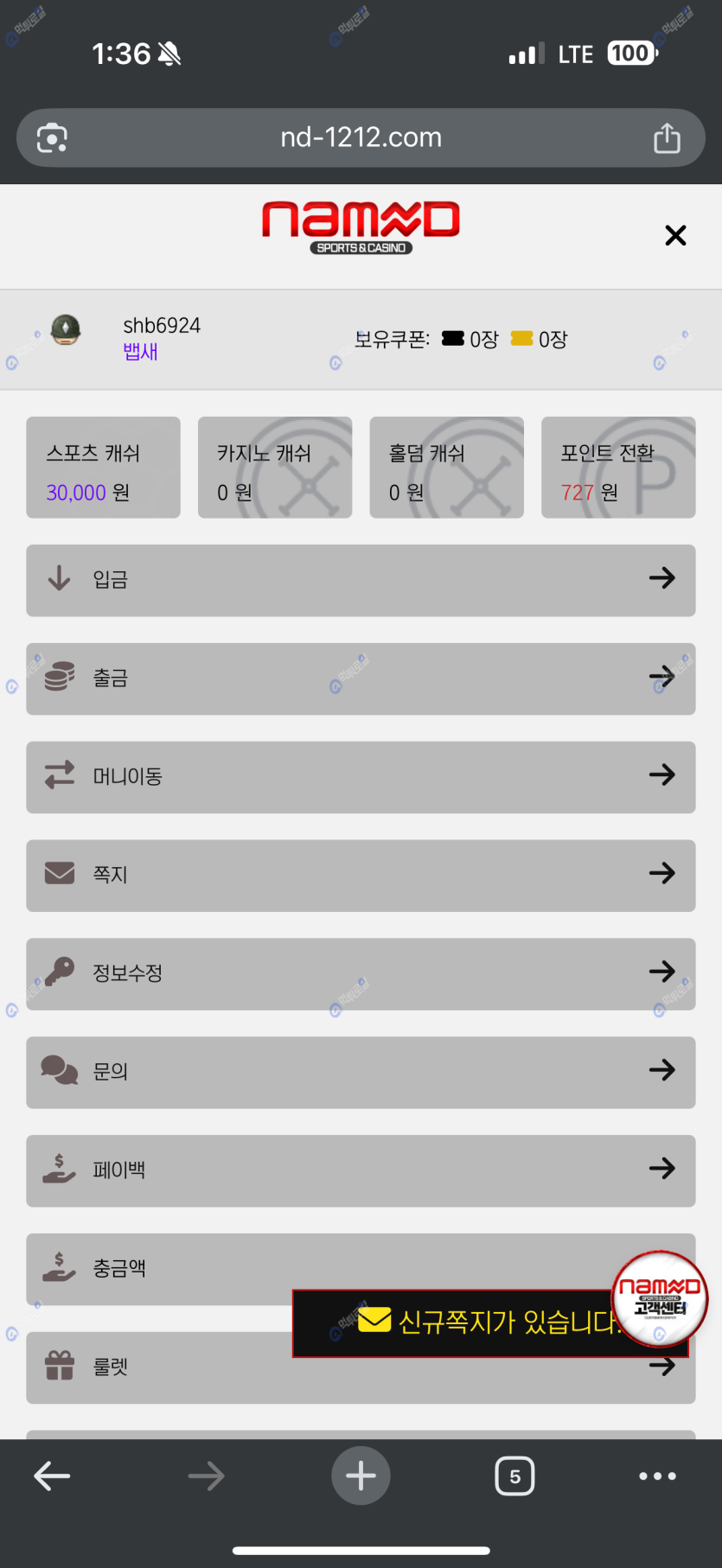Select 정보수정 to edit account info
Image resolution: width=722 pixels, height=1568 pixels.
(x=361, y=974)
